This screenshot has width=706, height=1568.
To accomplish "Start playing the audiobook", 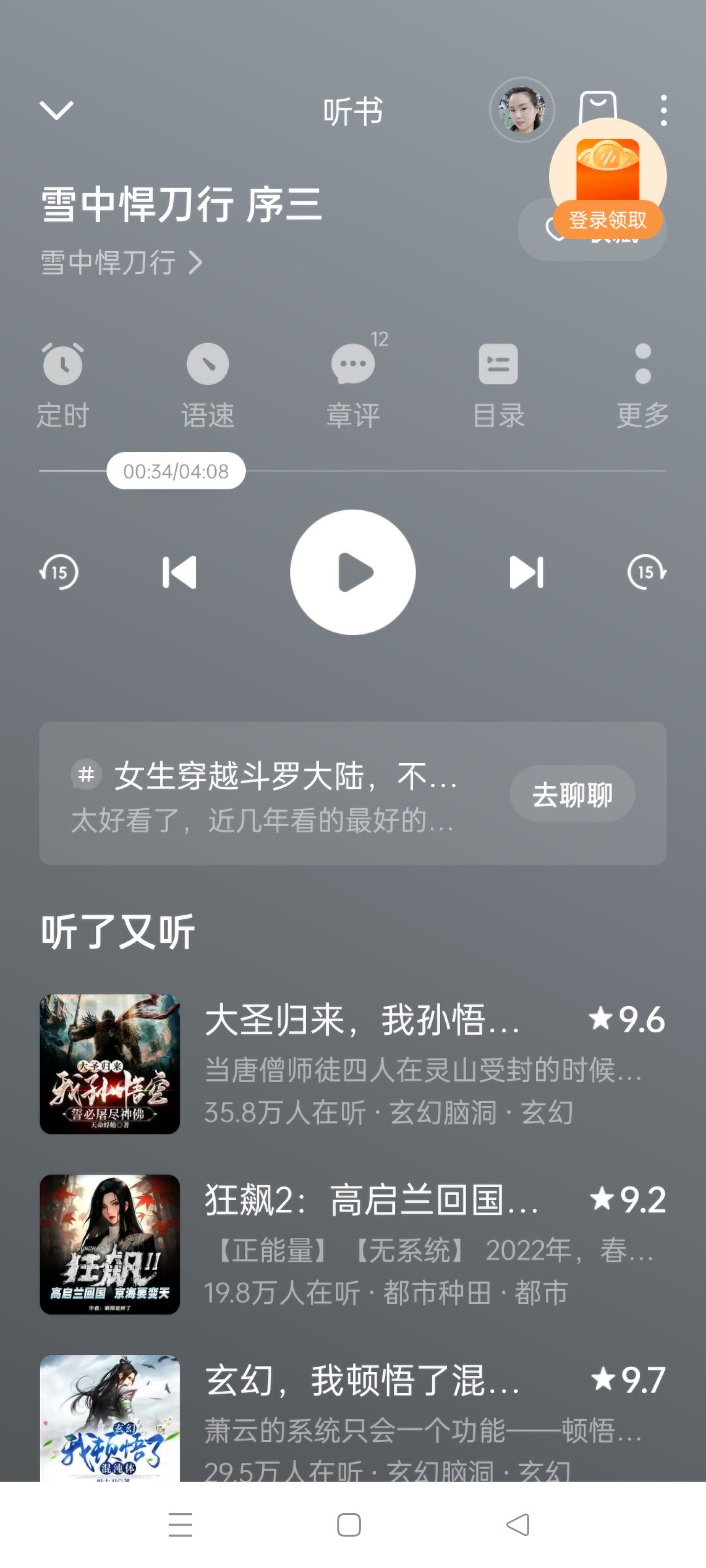I will coord(353,572).
